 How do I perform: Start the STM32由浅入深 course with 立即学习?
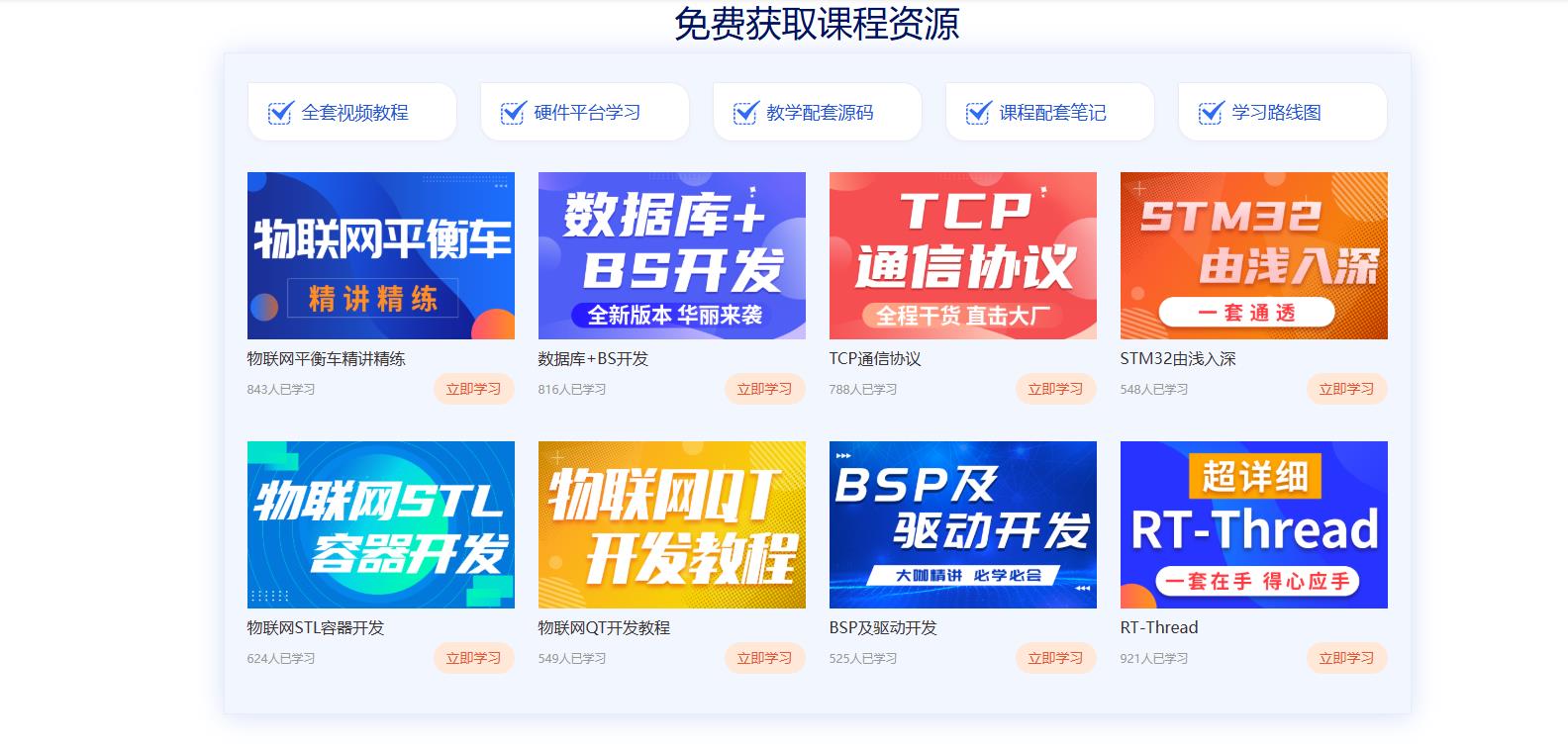pos(1346,389)
